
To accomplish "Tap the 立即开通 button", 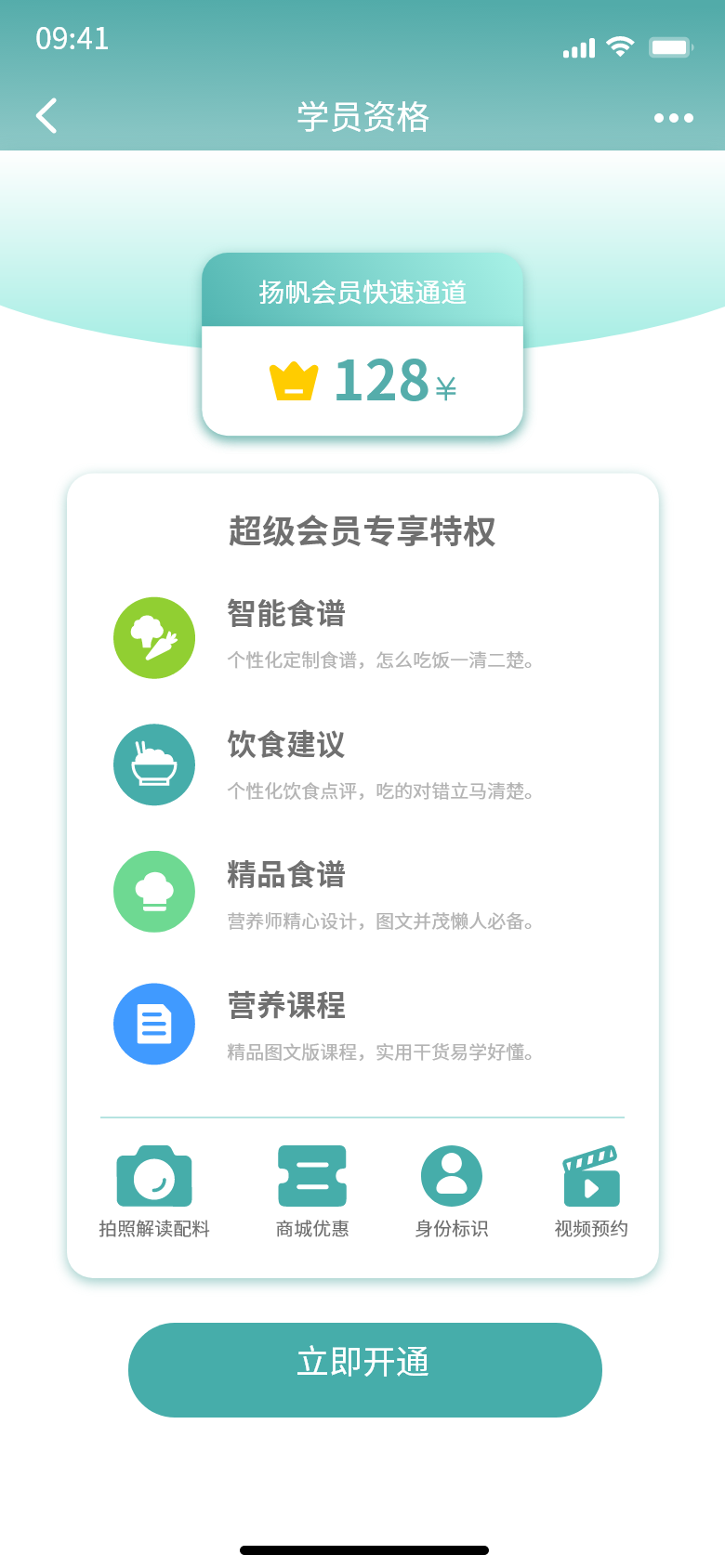I will click(364, 1369).
